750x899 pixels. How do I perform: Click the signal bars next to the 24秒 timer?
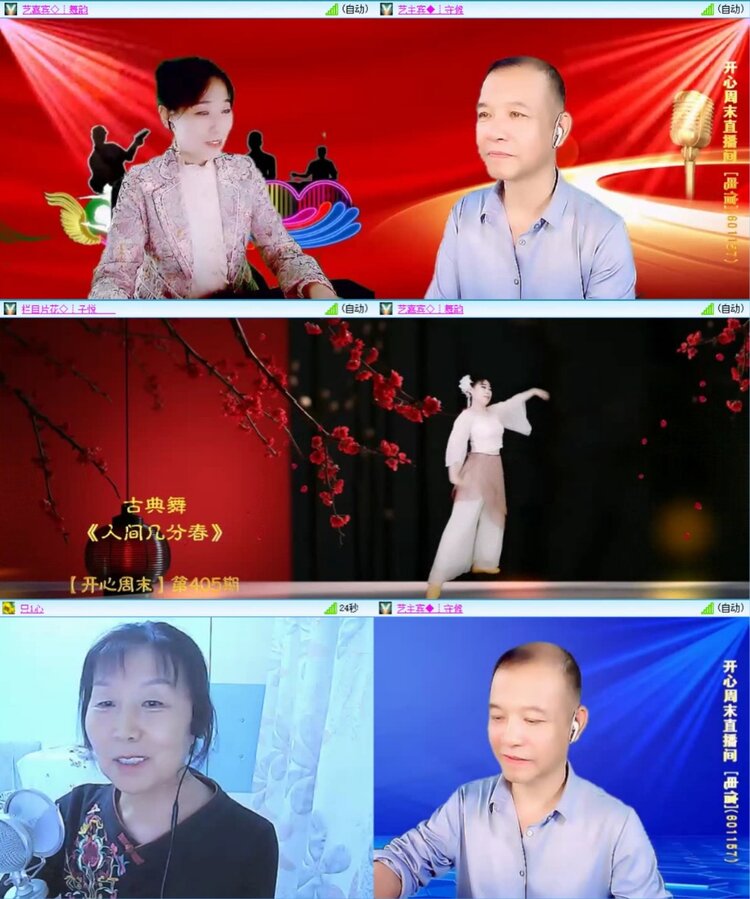(x=330, y=608)
